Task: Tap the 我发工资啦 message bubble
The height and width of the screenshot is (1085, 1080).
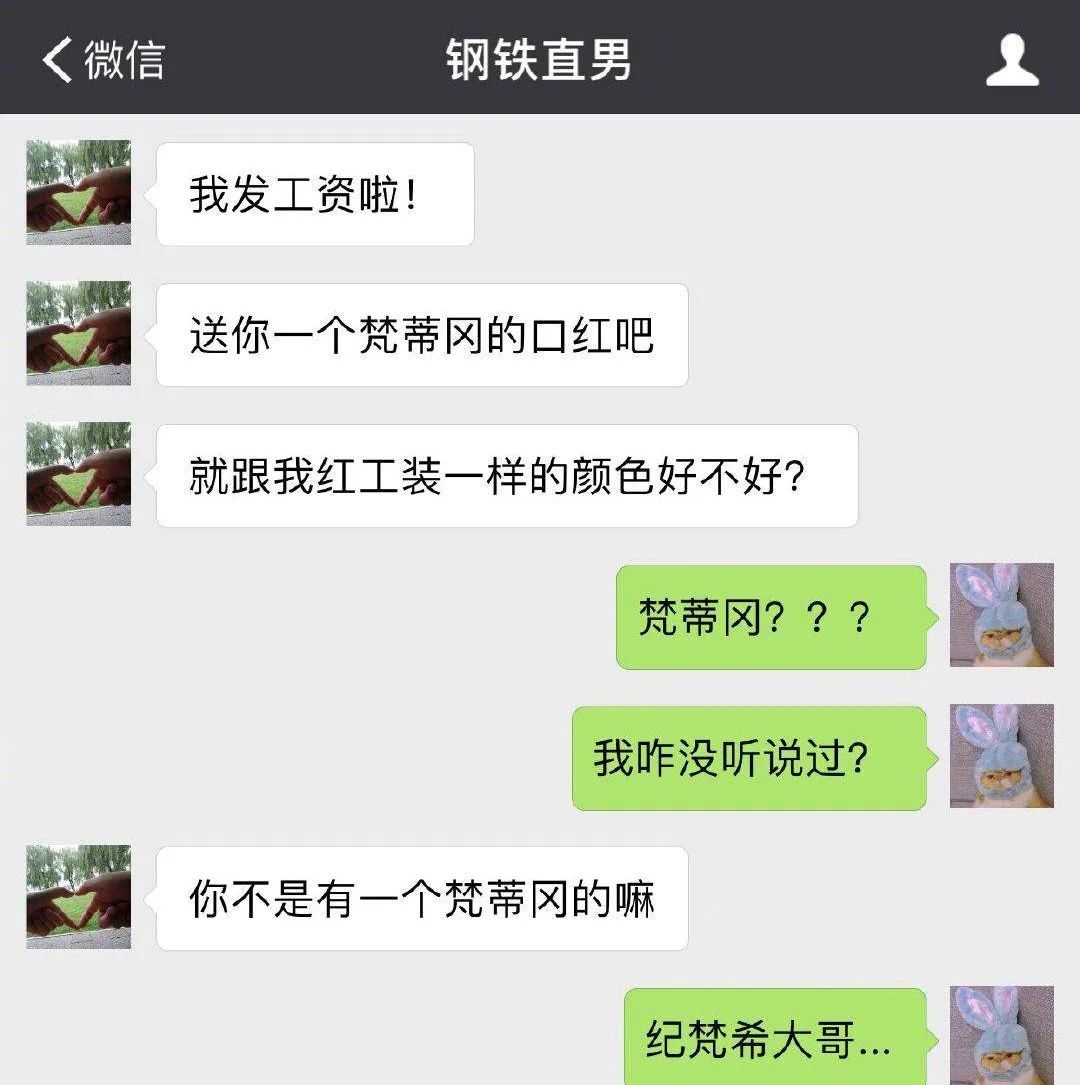Action: [x=313, y=193]
